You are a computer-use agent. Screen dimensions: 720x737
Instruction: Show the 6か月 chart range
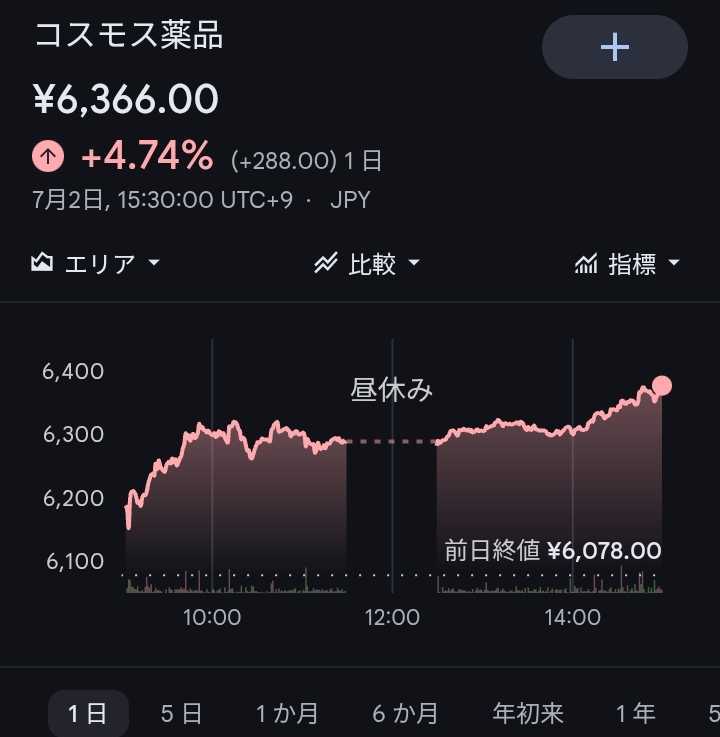point(405,713)
